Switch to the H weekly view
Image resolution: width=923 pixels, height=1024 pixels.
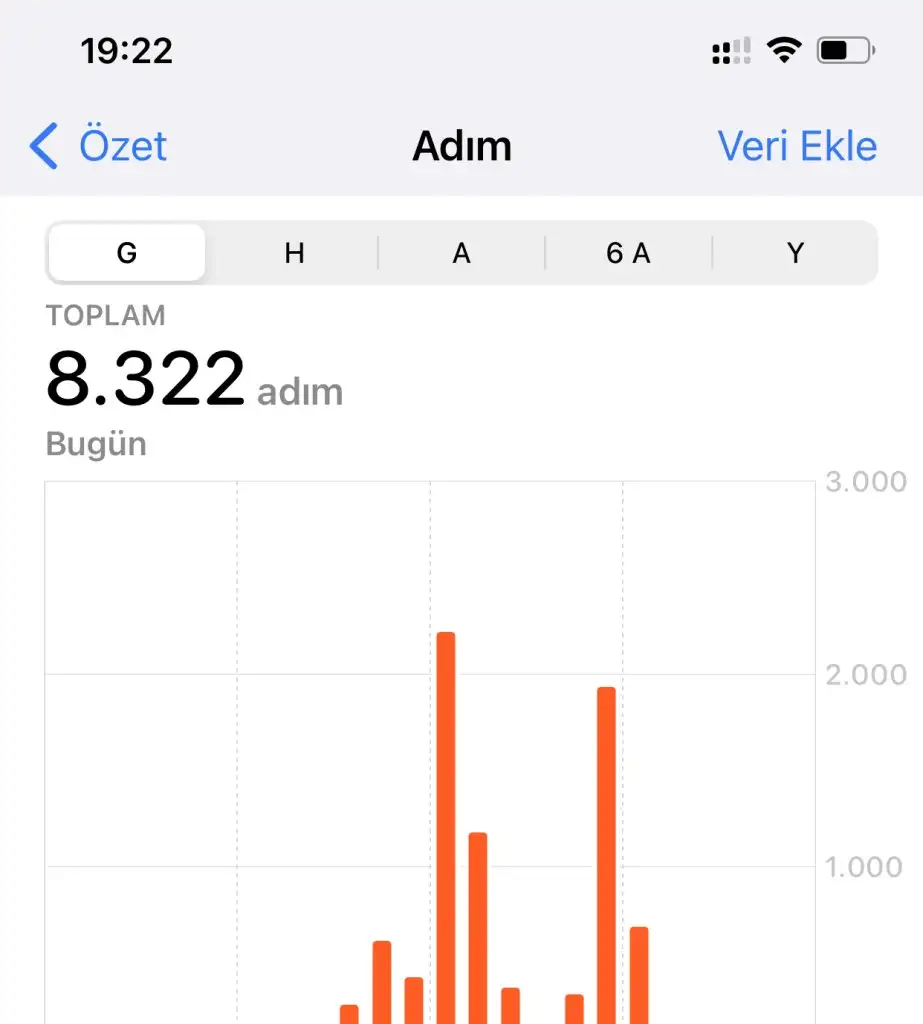coord(294,253)
